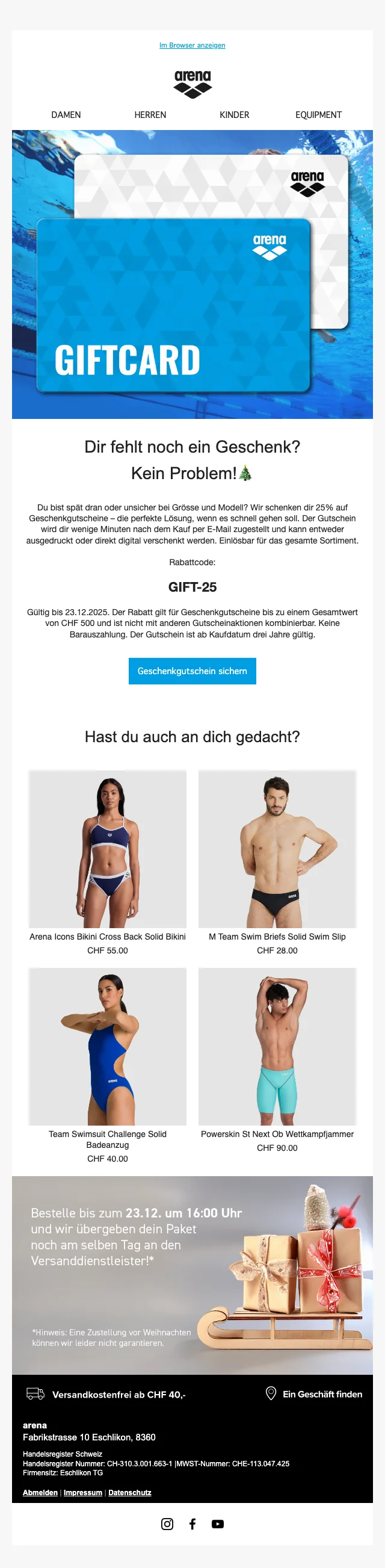Open Team Swimsuit Challenge Solid Badeanzug
The height and width of the screenshot is (1568, 385).
(108, 1046)
